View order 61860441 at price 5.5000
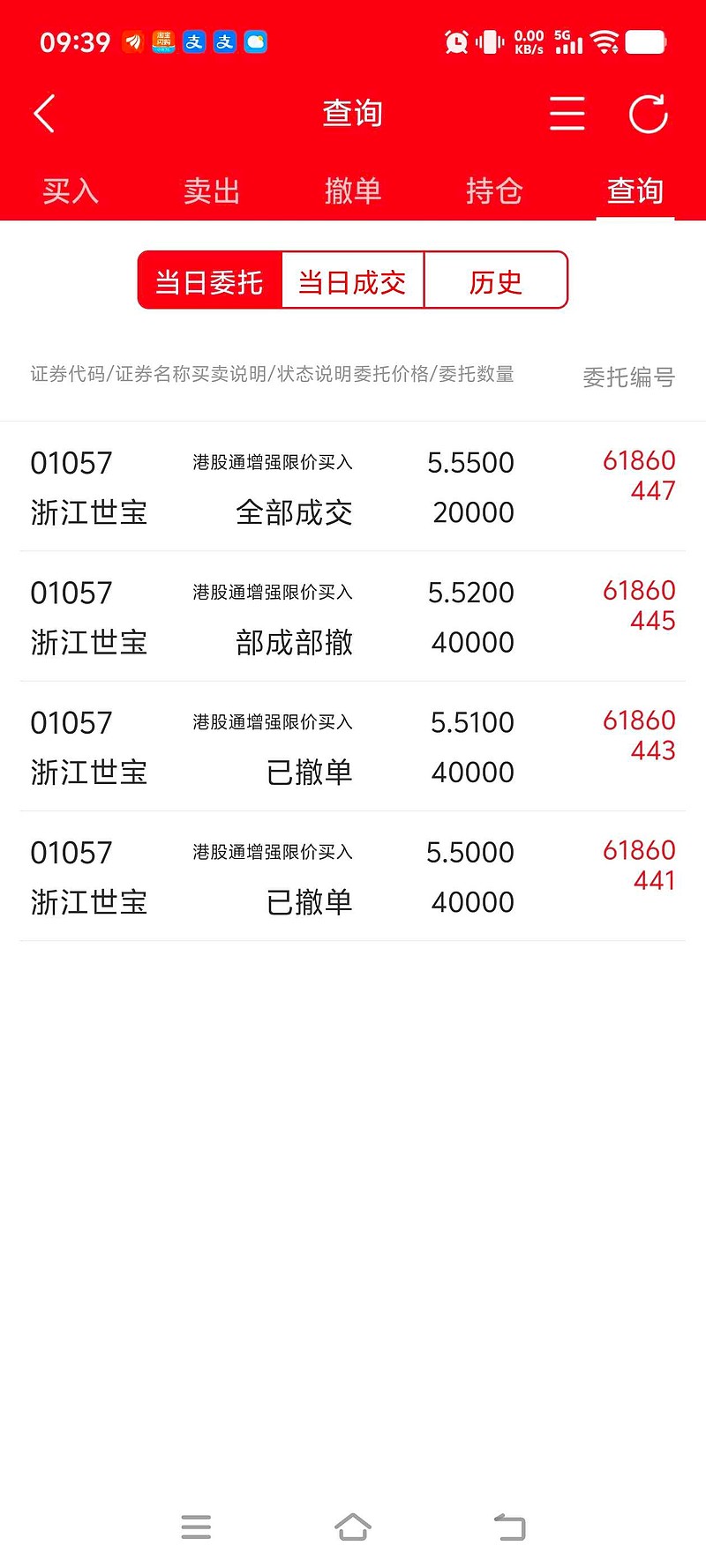Viewport: 706px width, 1568px height. pyautogui.click(x=353, y=877)
